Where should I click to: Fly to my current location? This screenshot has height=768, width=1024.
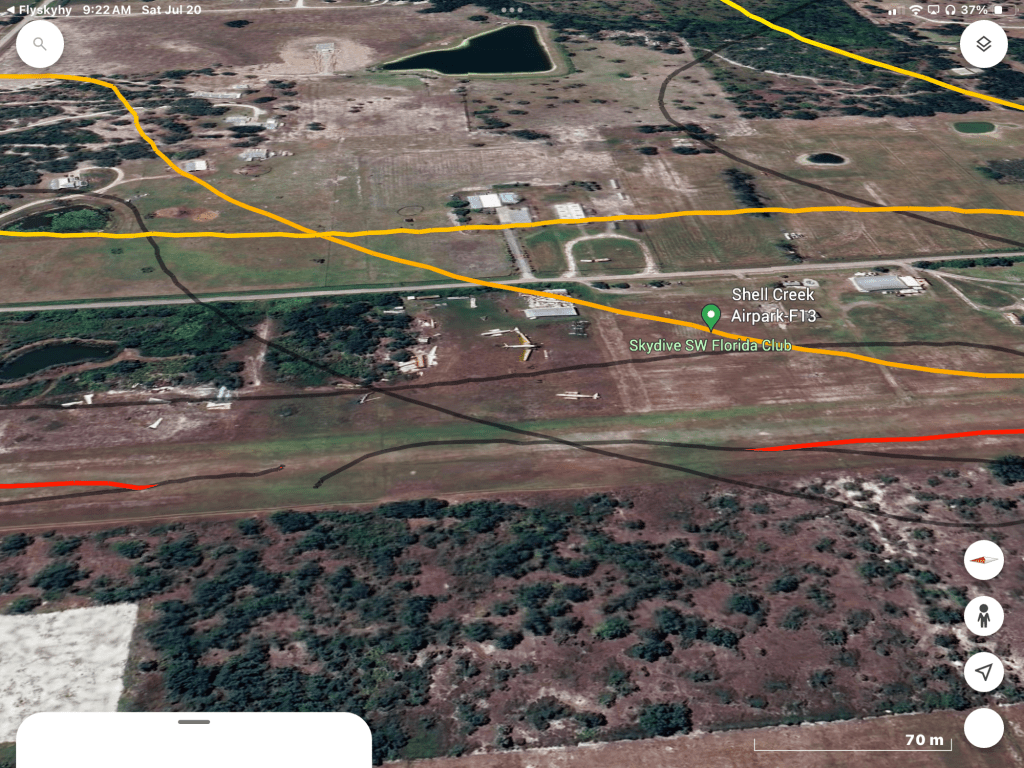coord(983,672)
